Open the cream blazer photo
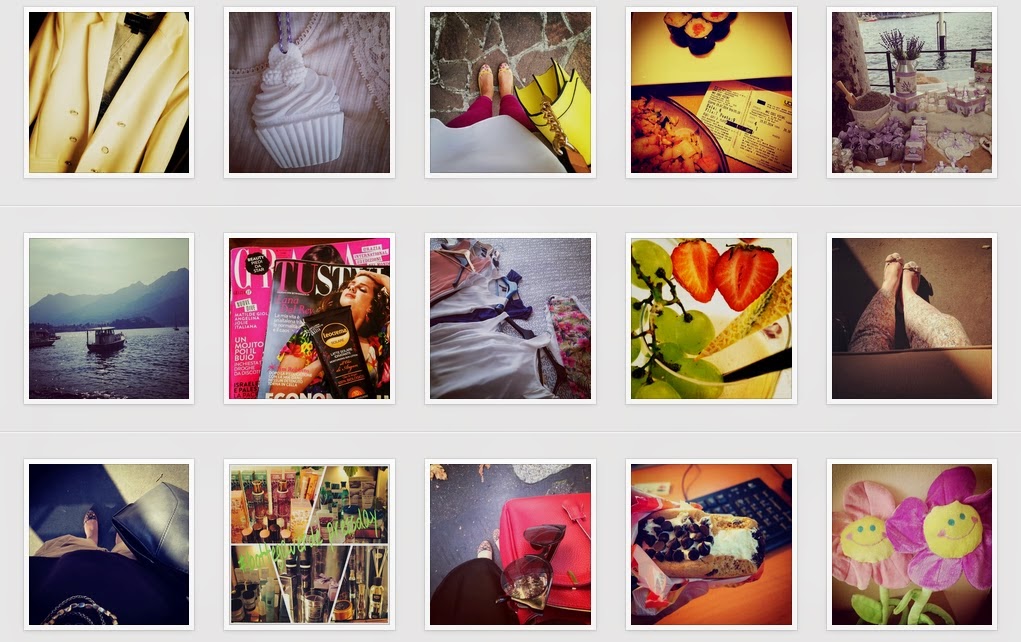 pos(109,93)
